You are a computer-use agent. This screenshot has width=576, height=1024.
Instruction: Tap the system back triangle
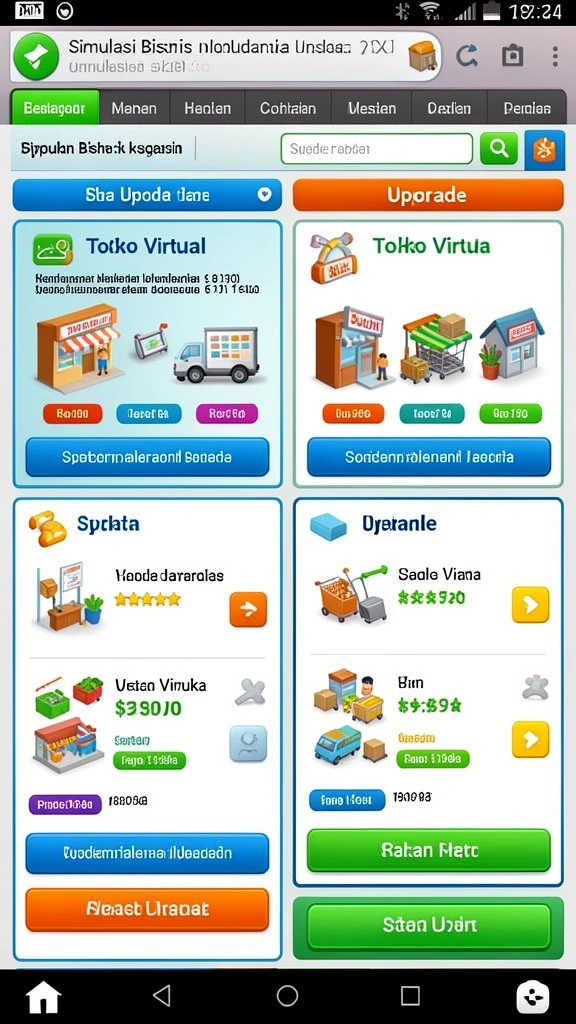coord(161,996)
